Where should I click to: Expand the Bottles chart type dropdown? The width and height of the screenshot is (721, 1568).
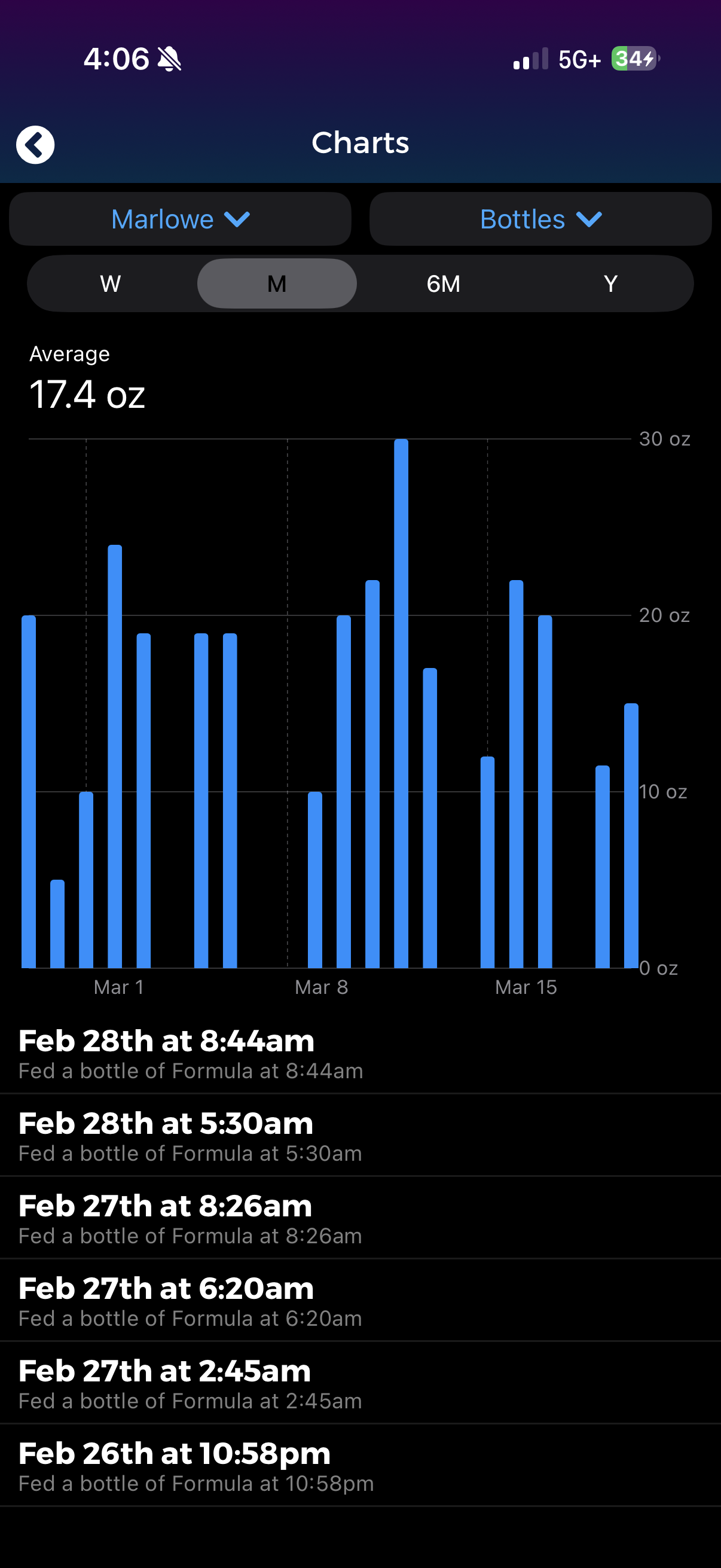[540, 219]
